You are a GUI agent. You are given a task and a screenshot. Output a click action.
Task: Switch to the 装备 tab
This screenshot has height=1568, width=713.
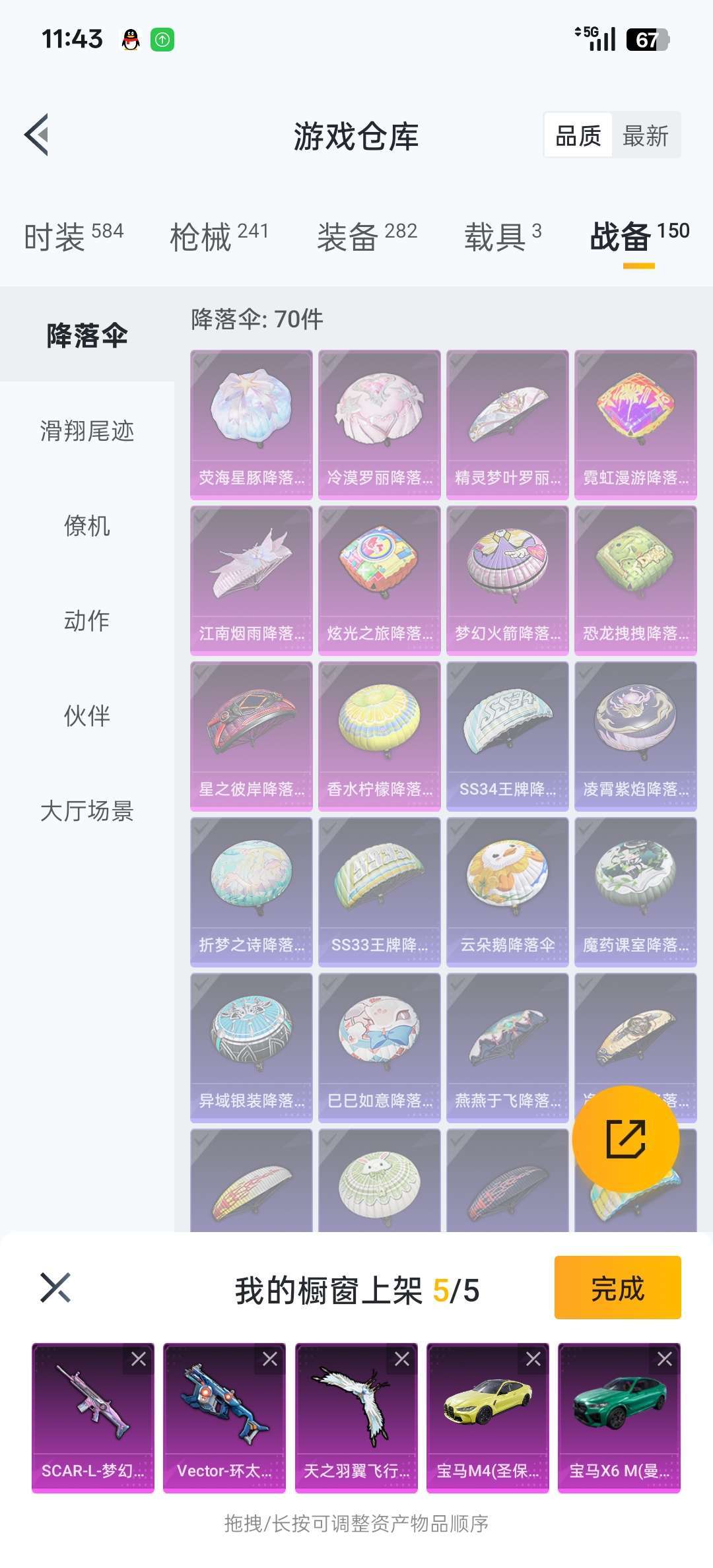tap(366, 236)
